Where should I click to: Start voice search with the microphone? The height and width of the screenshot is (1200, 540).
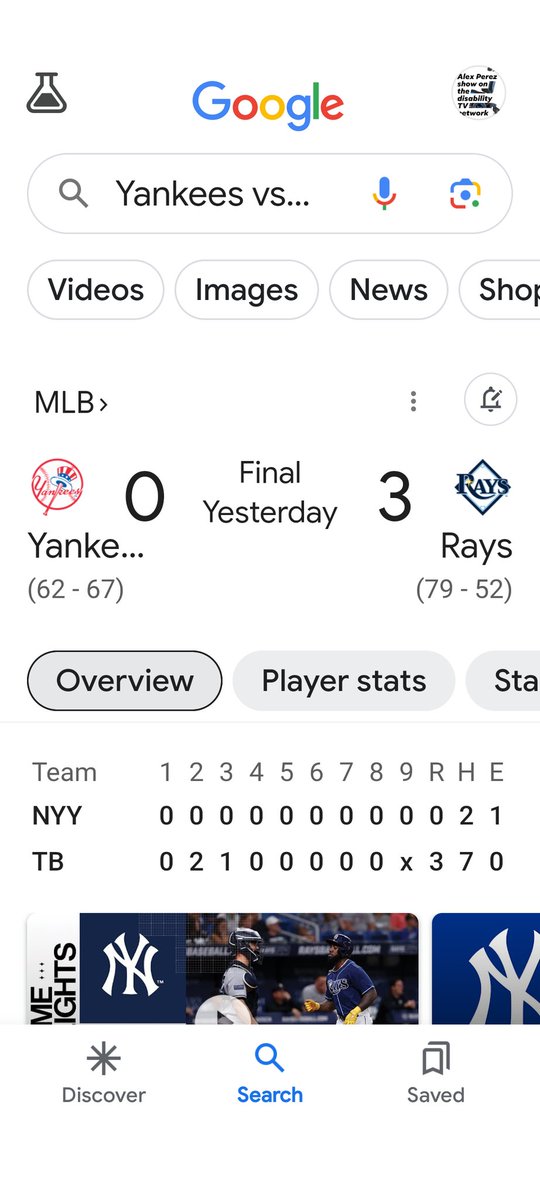(385, 193)
